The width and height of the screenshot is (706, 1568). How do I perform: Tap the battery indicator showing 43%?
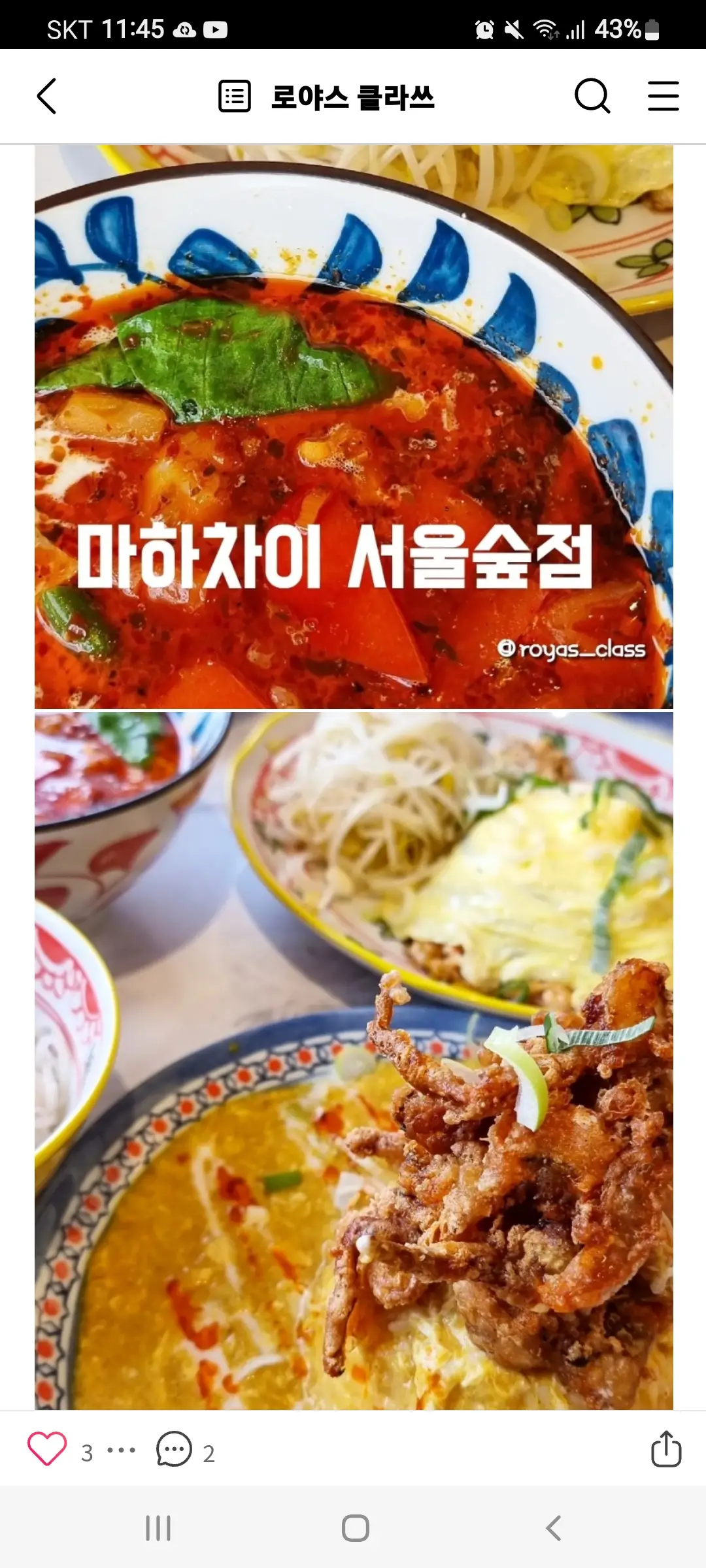[x=628, y=29]
